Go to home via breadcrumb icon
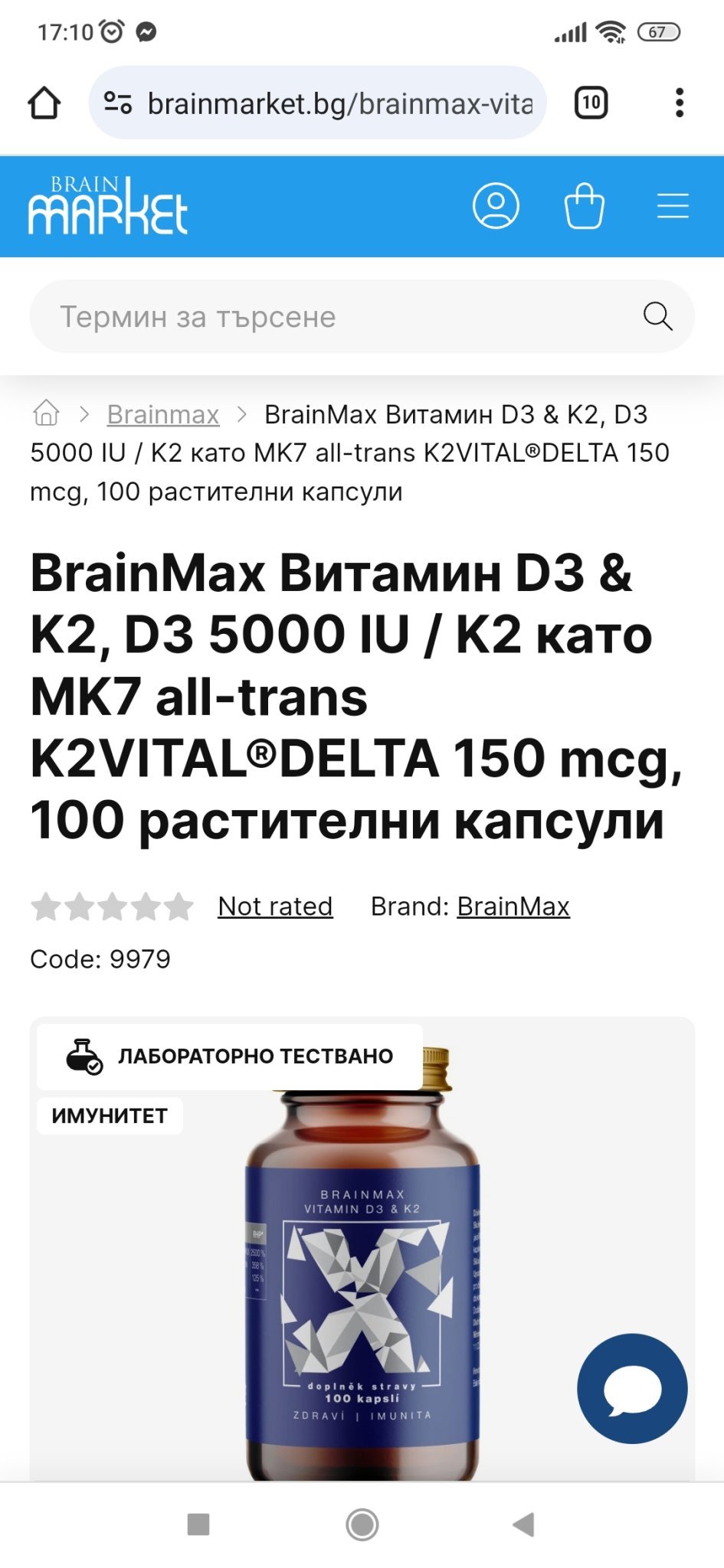Viewport: 724px width, 1568px height. [46, 413]
